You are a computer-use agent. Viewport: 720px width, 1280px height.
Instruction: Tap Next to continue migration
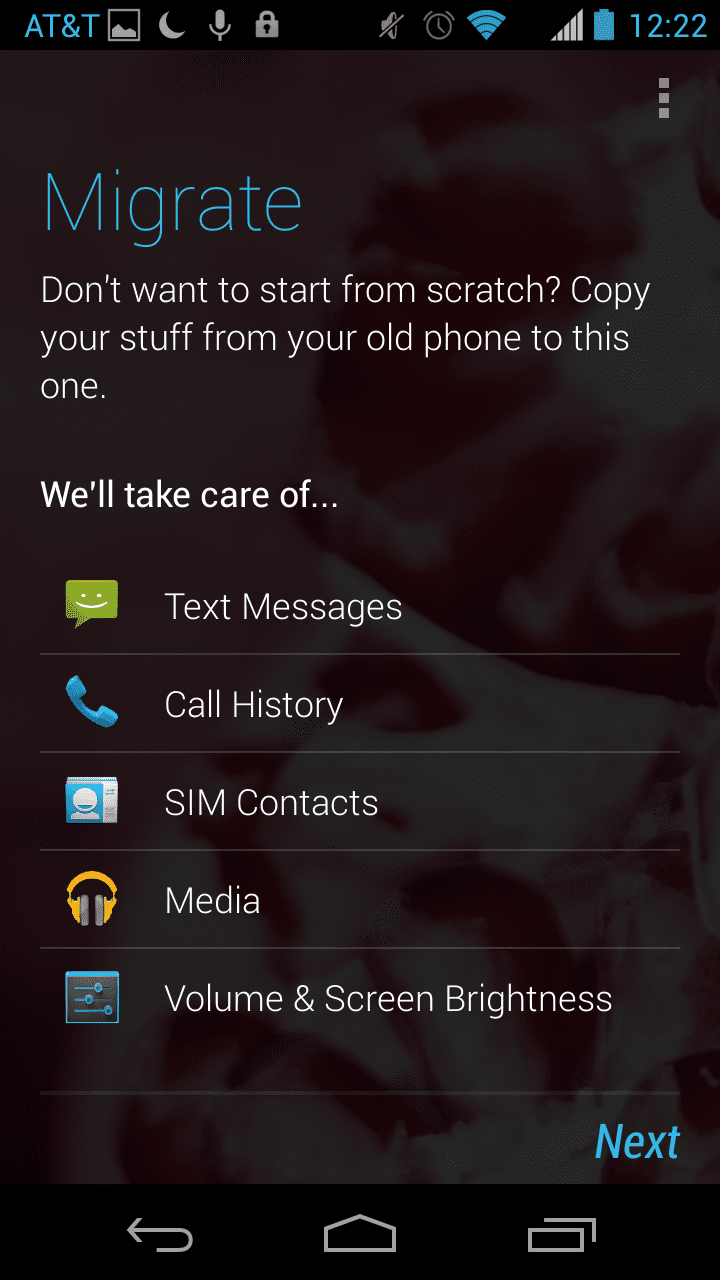click(637, 1141)
